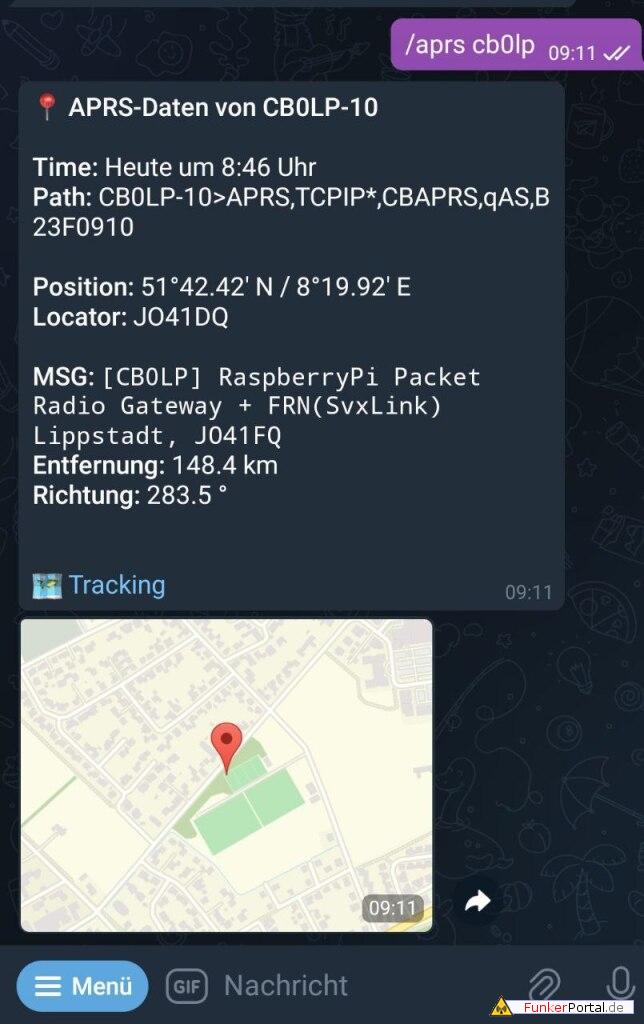The width and height of the screenshot is (644, 1024).
Task: Open the GIF picker
Action: (x=187, y=985)
